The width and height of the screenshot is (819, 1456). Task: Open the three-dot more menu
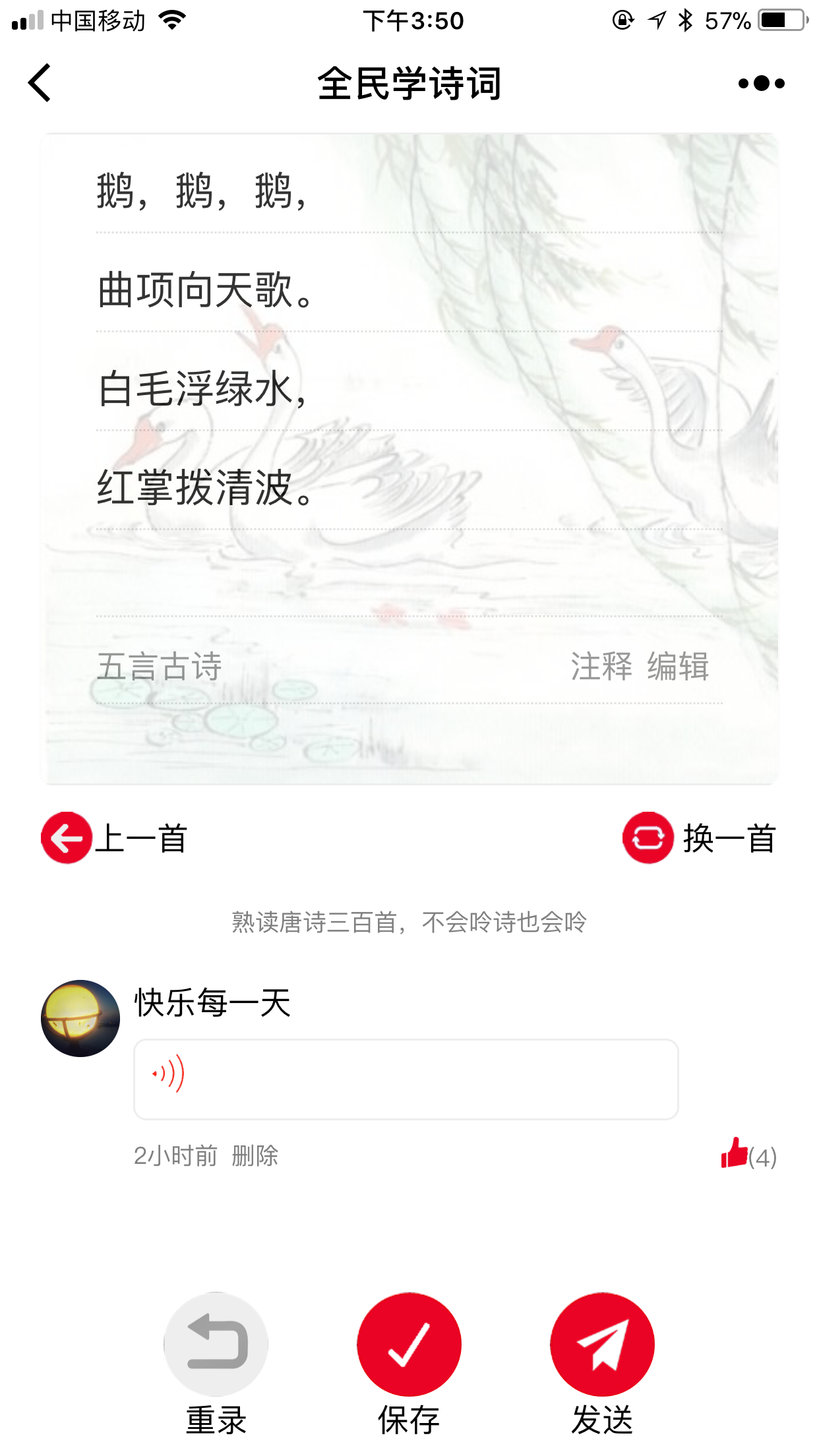762,83
